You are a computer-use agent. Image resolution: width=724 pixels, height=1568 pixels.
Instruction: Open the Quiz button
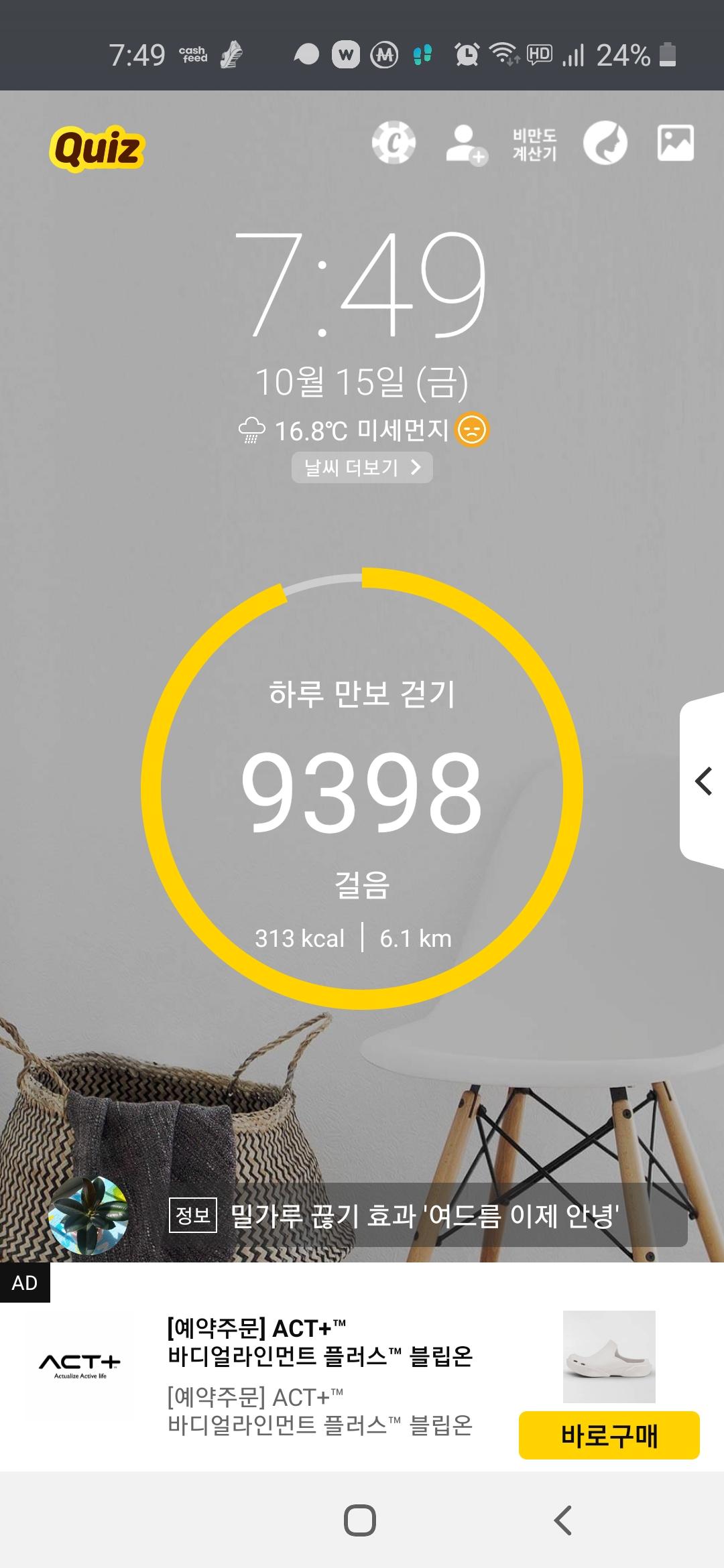pos(97,148)
